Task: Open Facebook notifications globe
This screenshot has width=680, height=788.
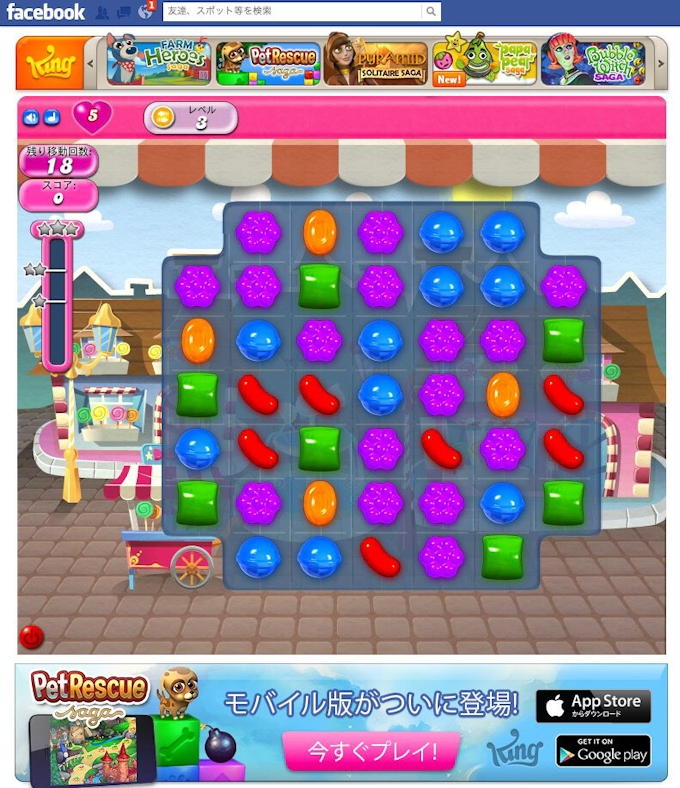Action: (145, 12)
